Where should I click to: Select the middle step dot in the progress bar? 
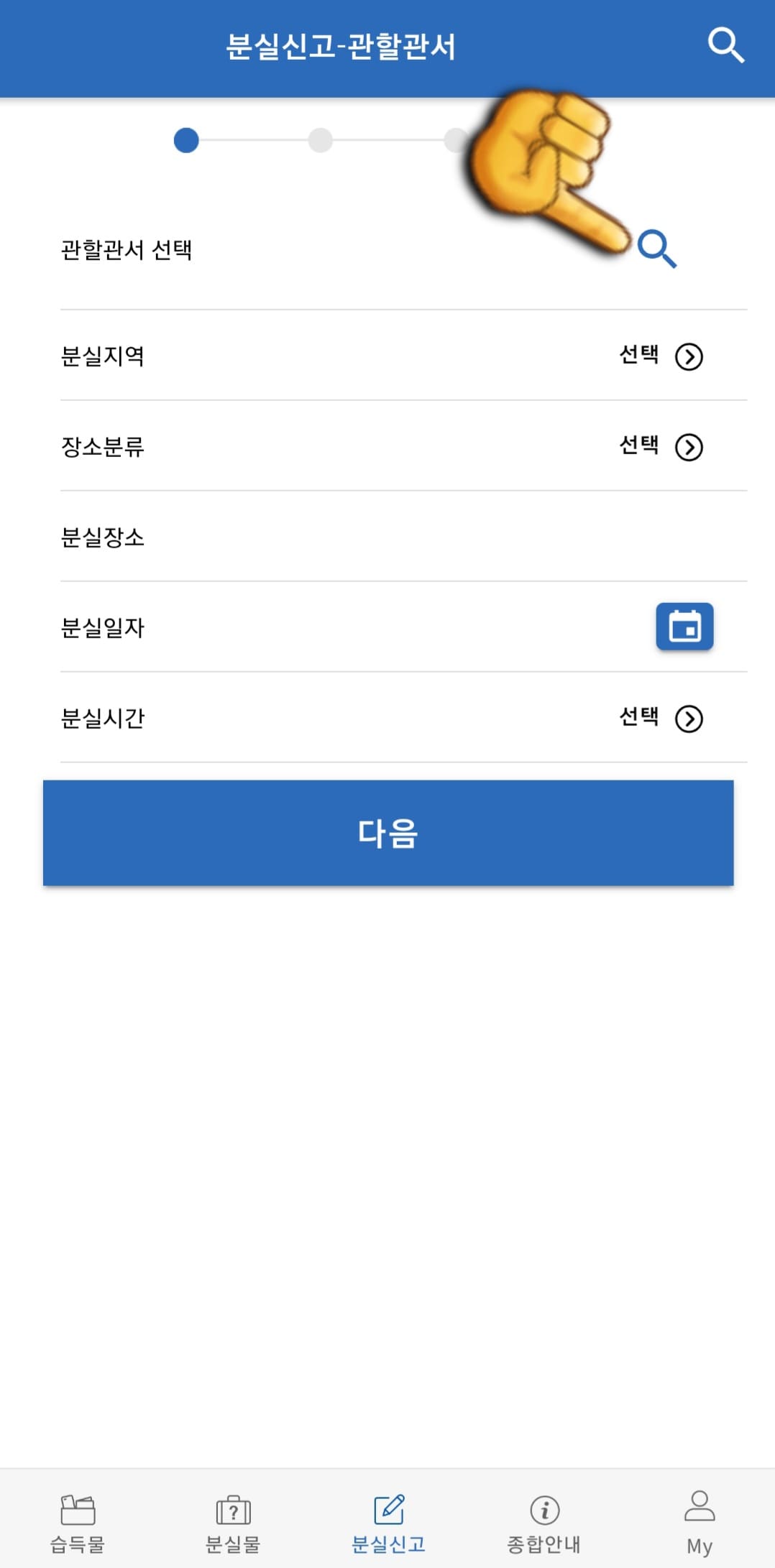tap(319, 140)
